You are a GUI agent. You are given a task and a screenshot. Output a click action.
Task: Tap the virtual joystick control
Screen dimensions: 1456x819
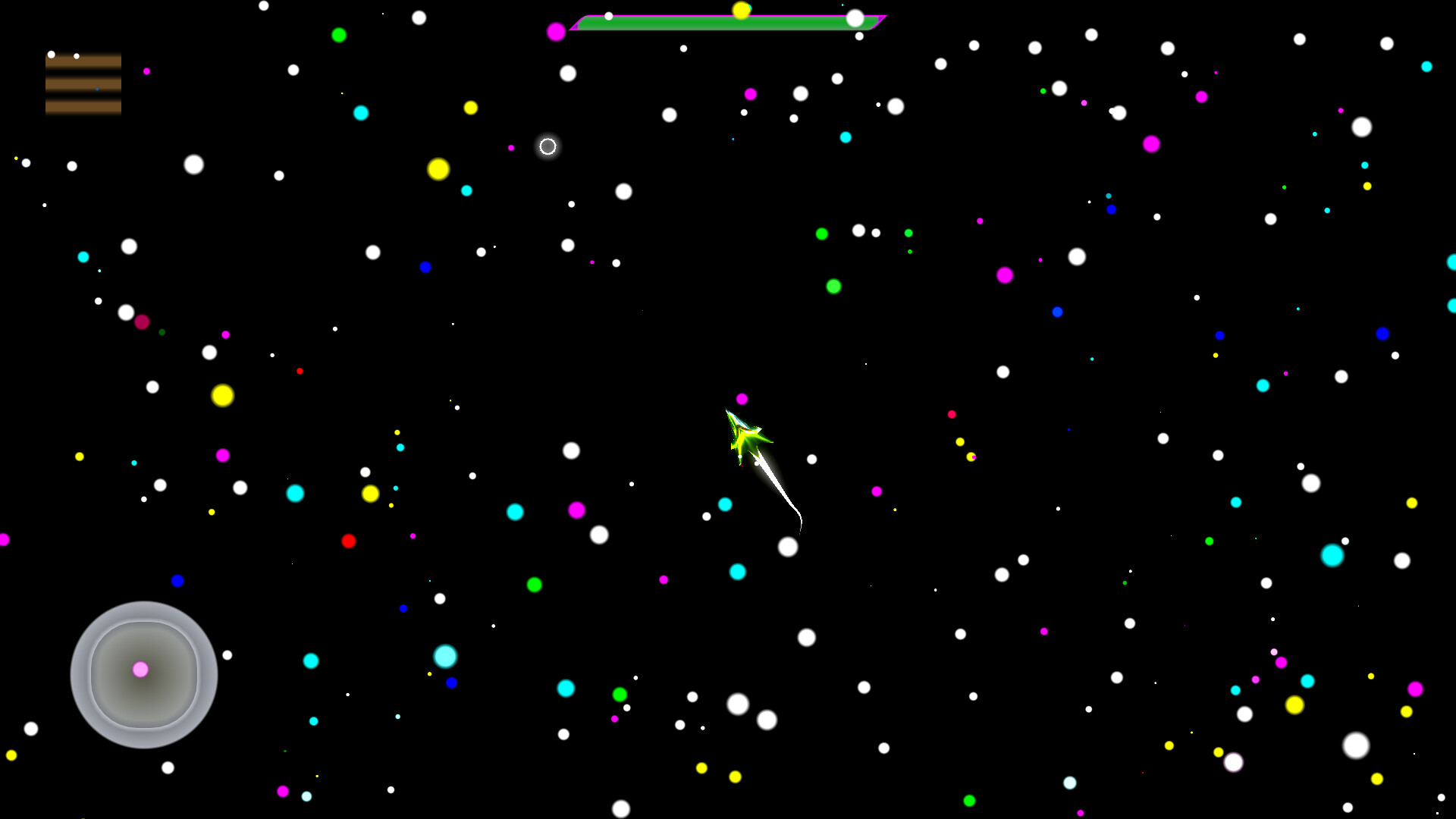point(143,674)
